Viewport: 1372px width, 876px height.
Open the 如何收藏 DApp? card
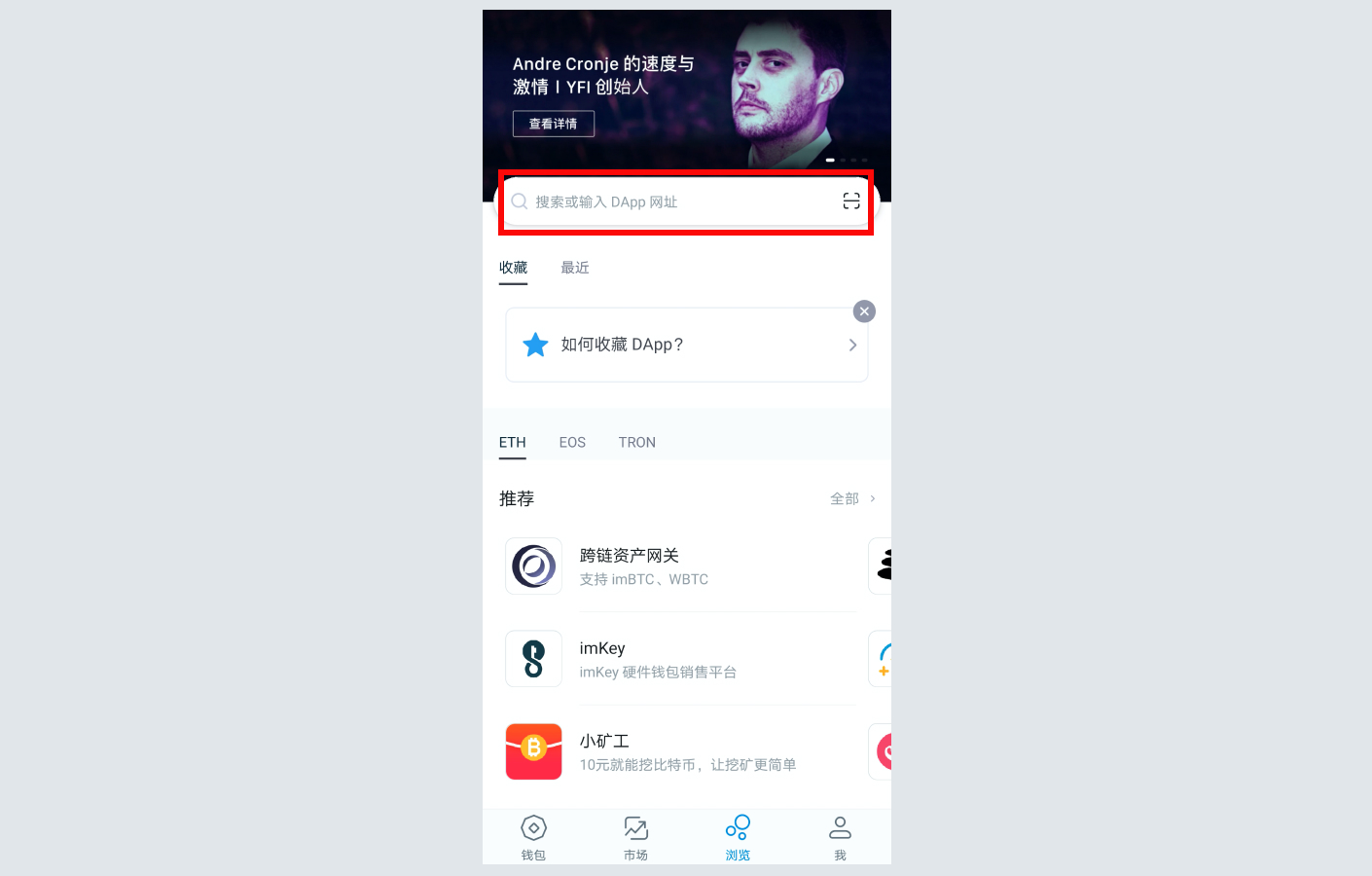(x=686, y=345)
